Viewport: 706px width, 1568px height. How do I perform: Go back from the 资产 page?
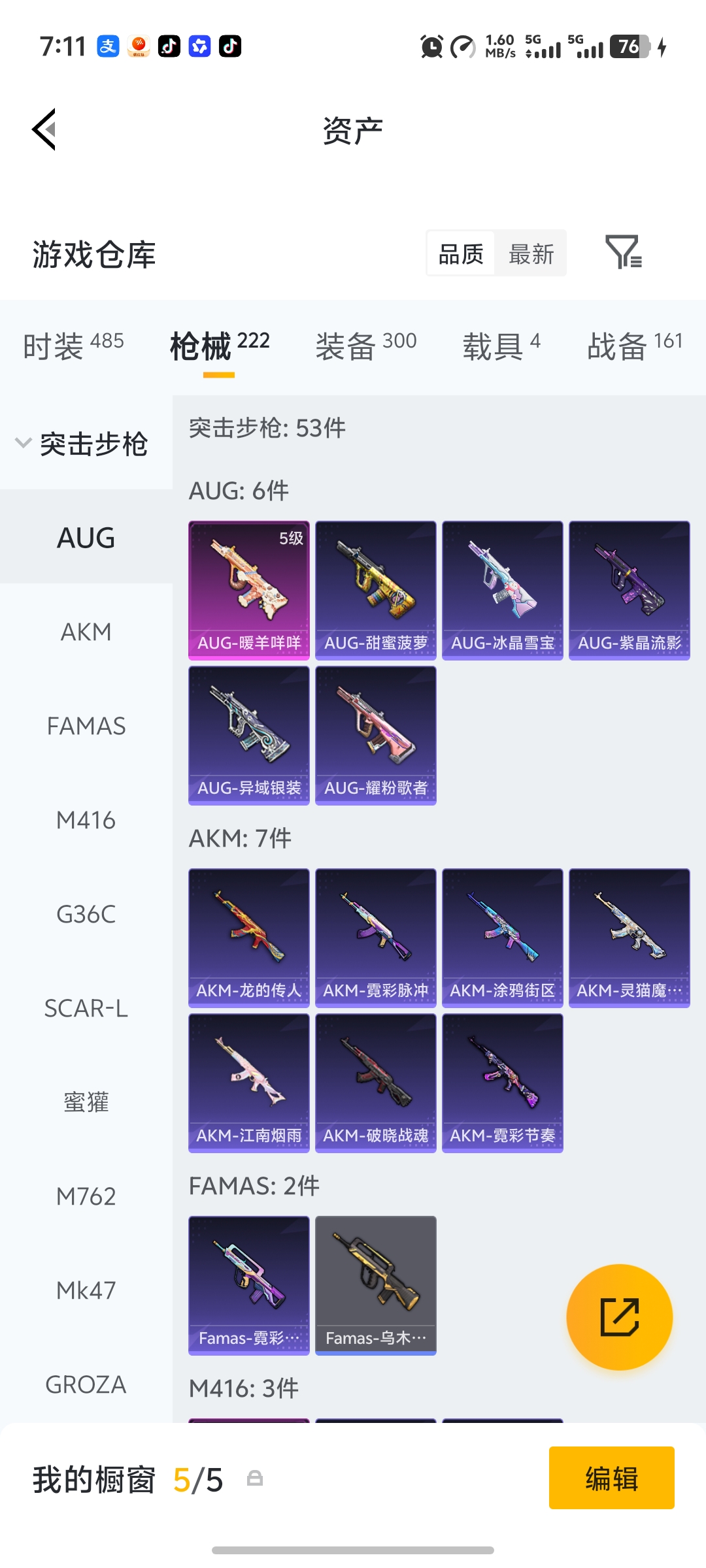44,129
